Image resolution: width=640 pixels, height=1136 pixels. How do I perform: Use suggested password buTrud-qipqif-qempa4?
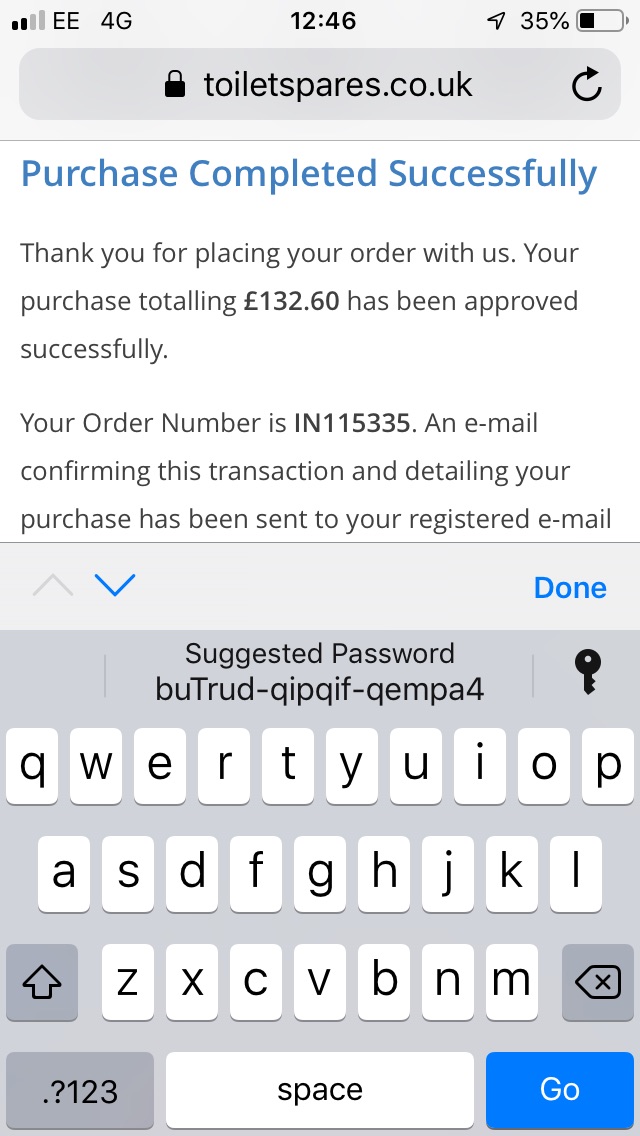[x=320, y=672]
